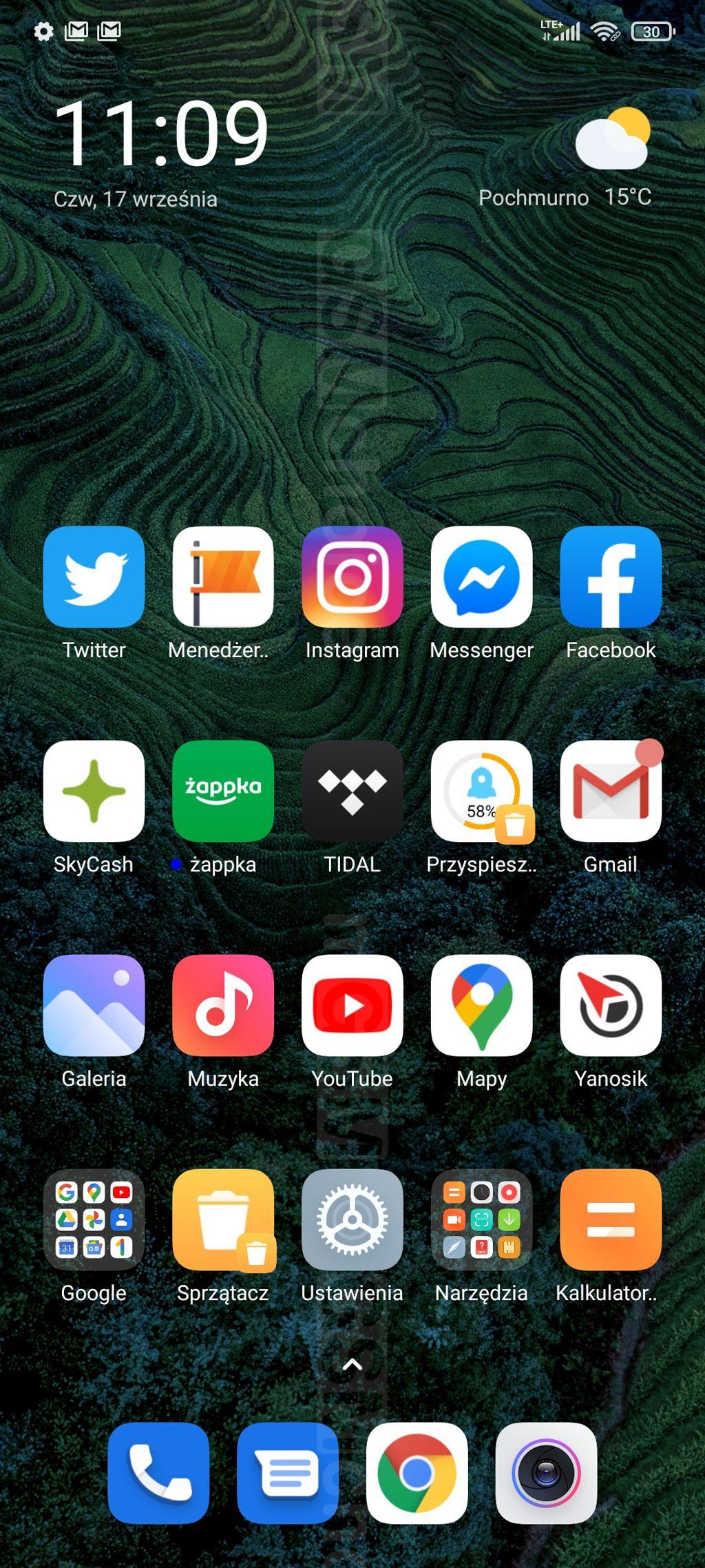Launch the Chrome browser from the dock
Screen dimensions: 705x1568
coord(417,1474)
